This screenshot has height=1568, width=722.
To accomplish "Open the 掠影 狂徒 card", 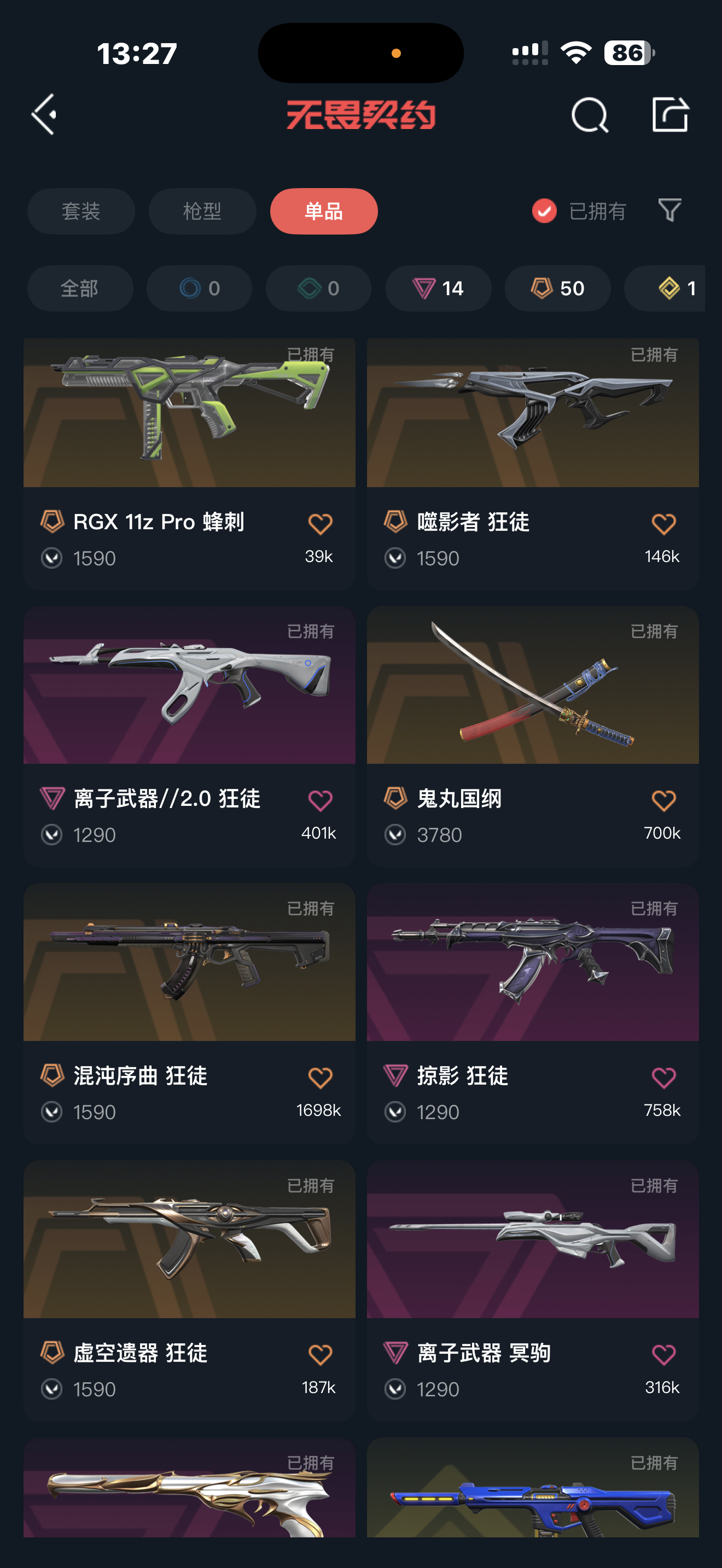I will click(533, 1014).
